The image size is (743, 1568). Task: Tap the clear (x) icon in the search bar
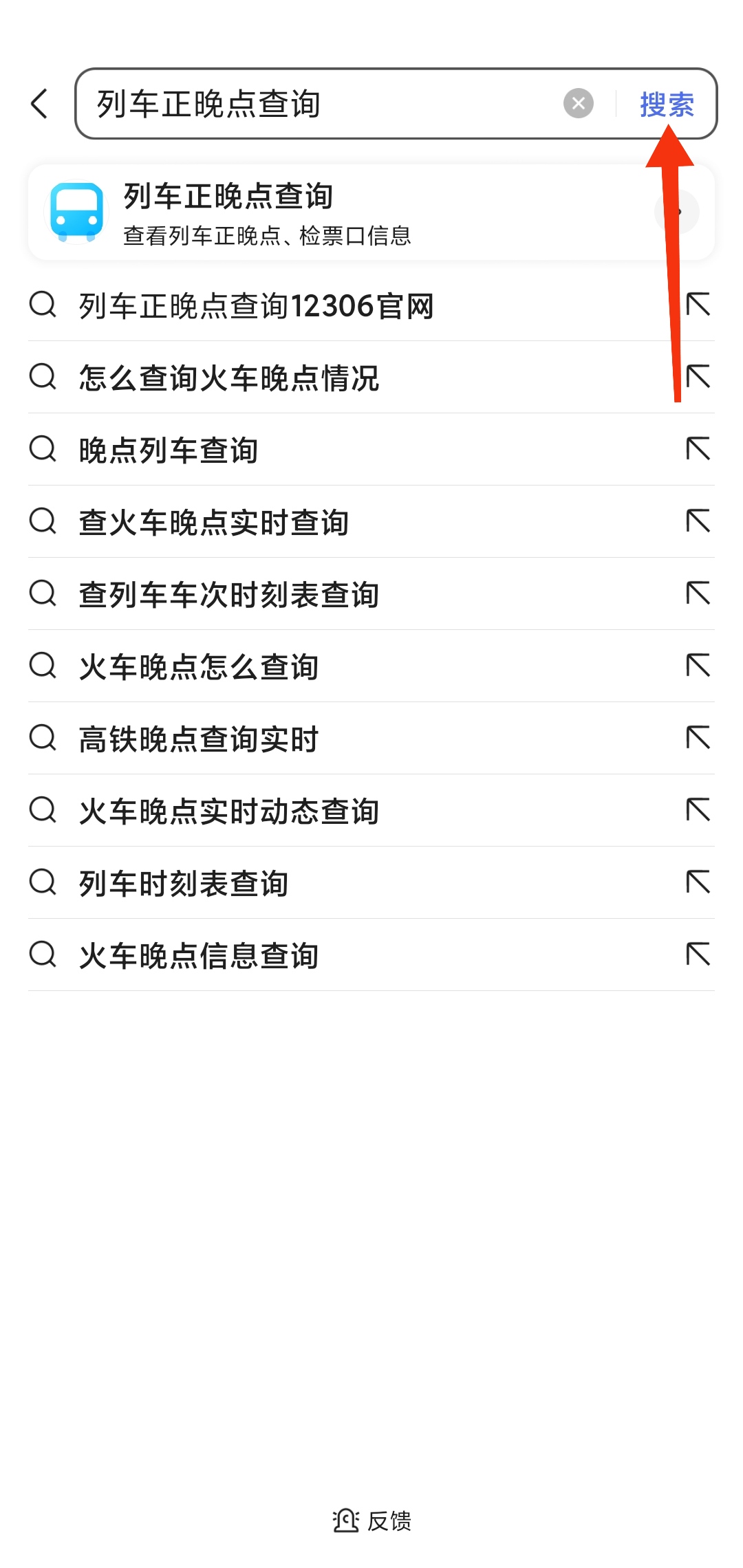point(579,103)
